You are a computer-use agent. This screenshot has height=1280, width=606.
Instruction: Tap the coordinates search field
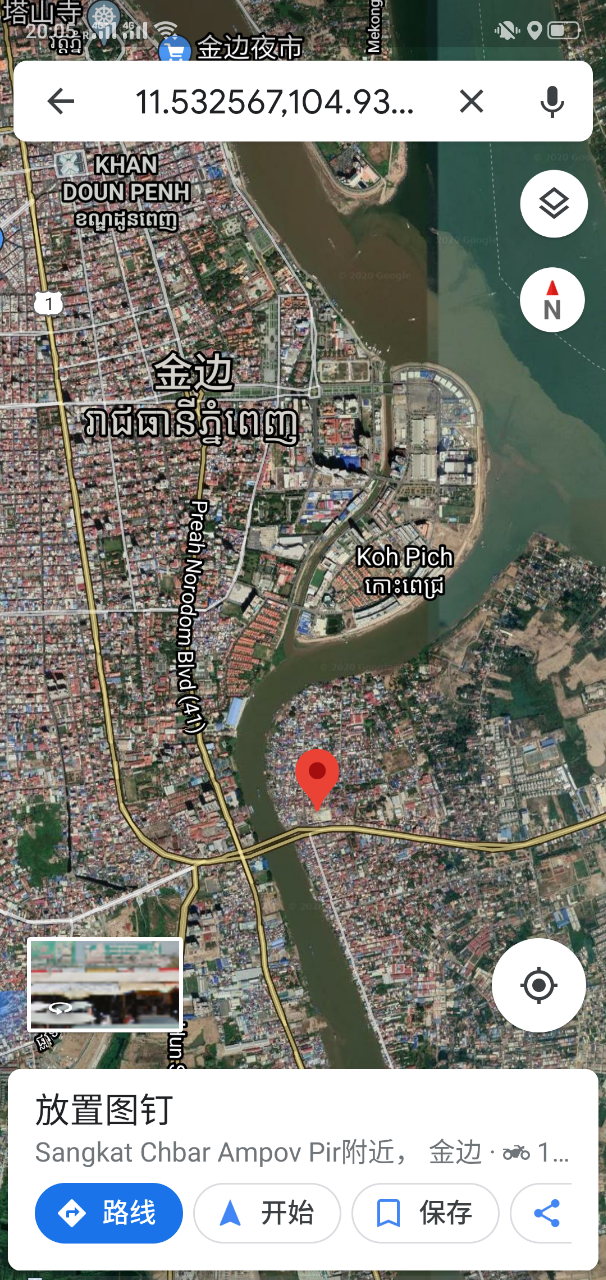pos(274,101)
